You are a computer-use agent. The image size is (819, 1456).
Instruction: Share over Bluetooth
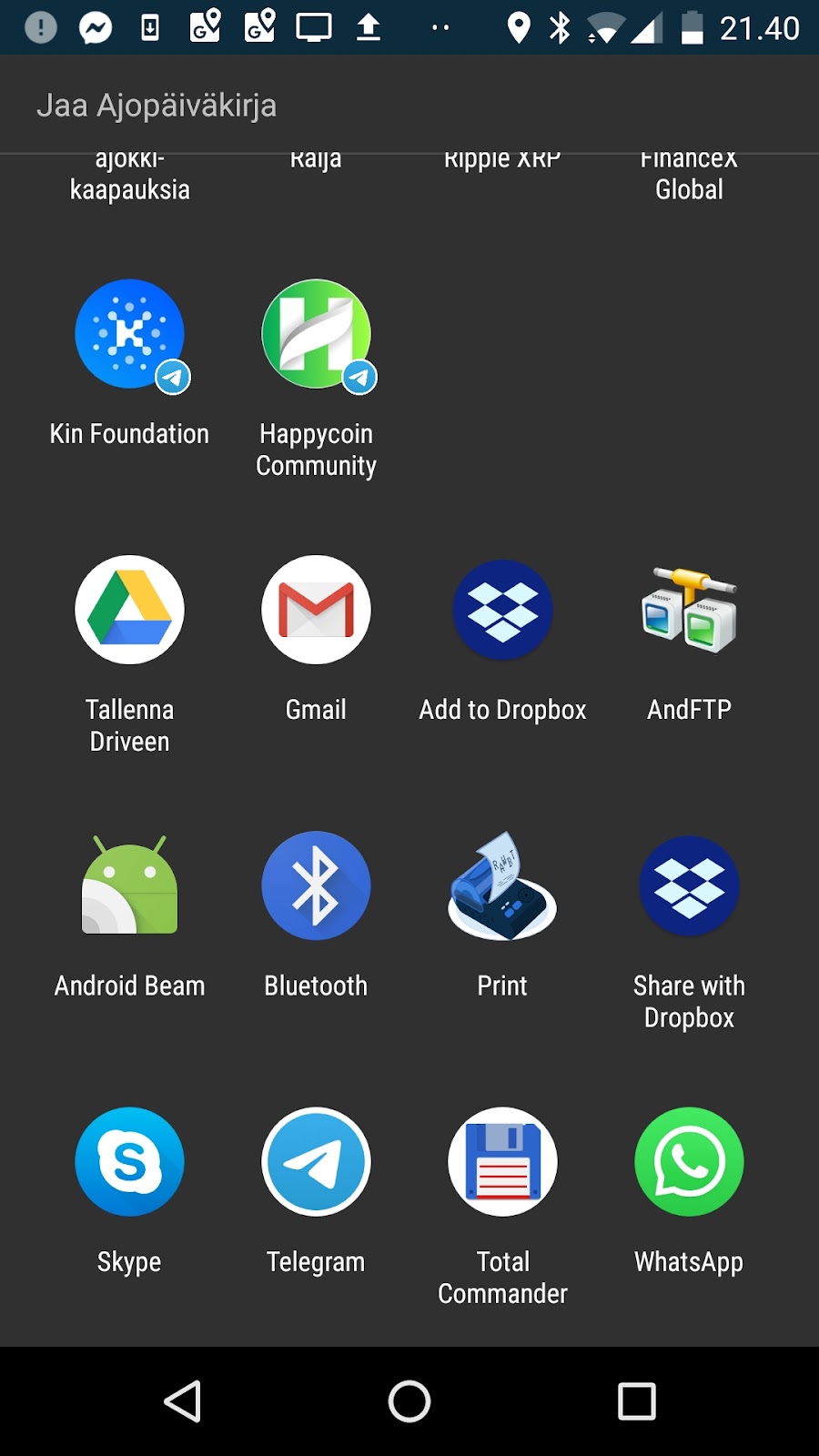[x=316, y=915]
